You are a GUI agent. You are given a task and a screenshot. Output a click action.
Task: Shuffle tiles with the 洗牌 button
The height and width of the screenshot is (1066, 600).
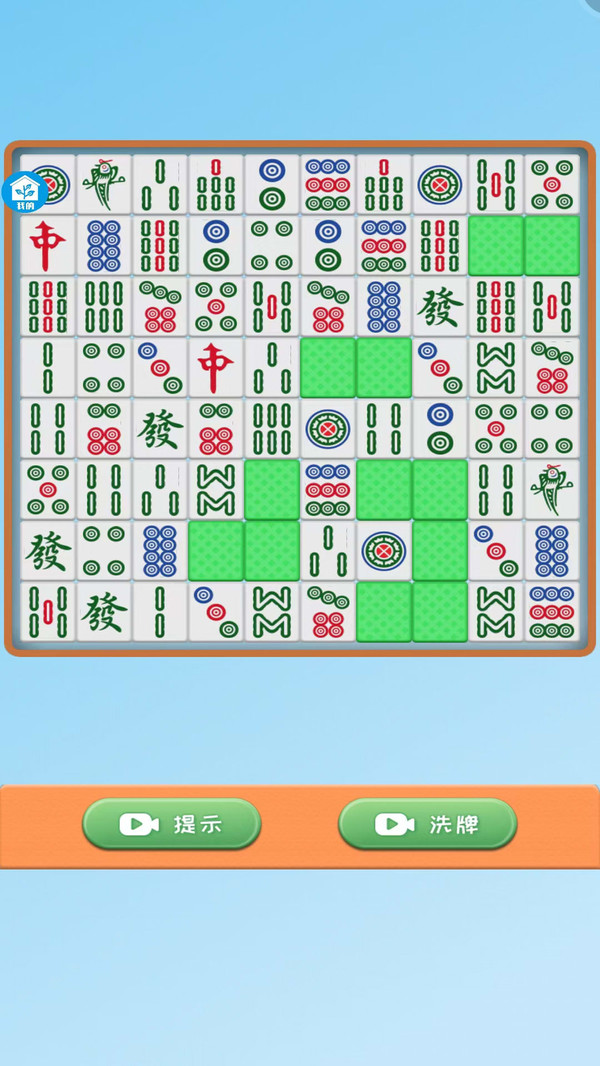coord(427,824)
